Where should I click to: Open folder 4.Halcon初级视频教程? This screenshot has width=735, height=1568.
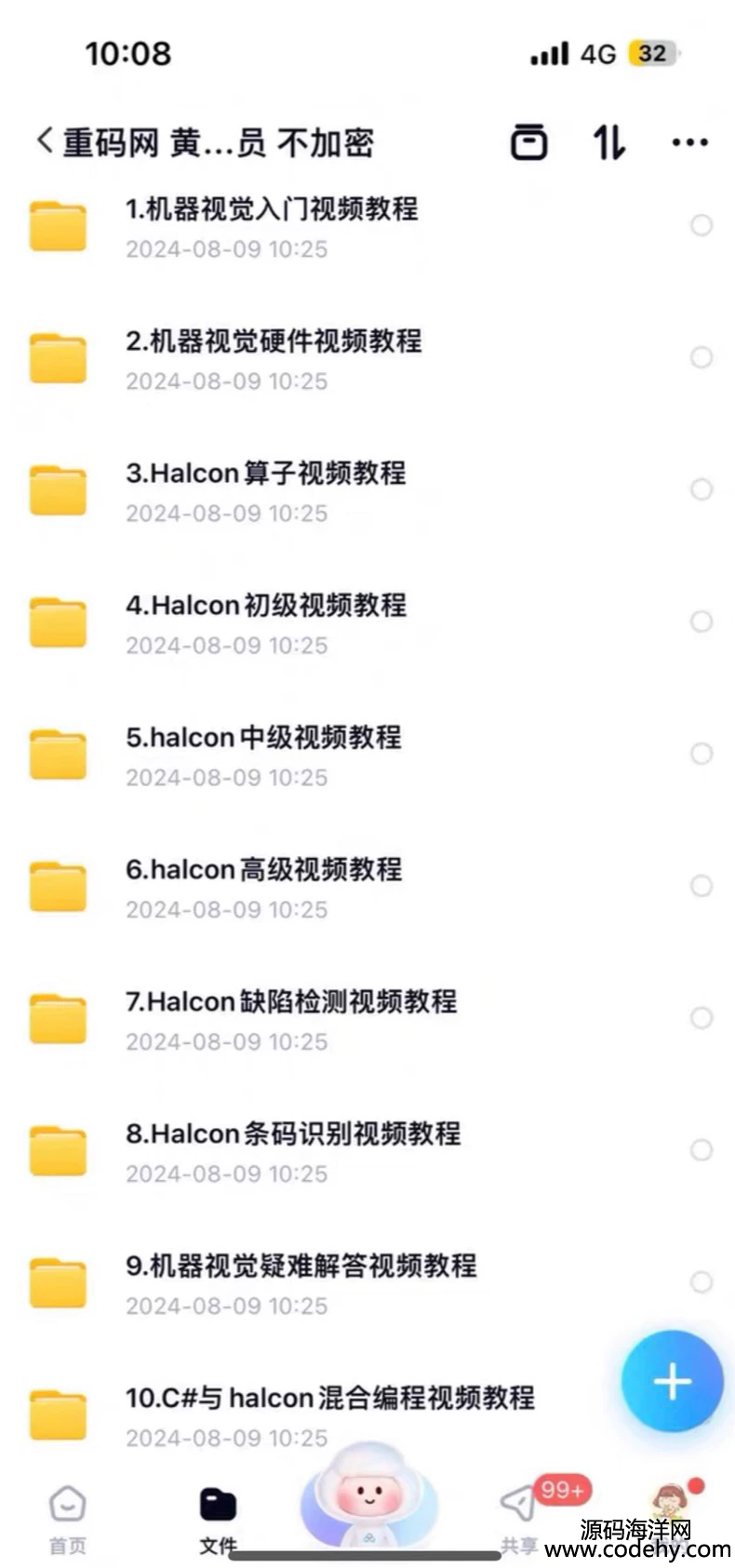[x=367, y=623]
